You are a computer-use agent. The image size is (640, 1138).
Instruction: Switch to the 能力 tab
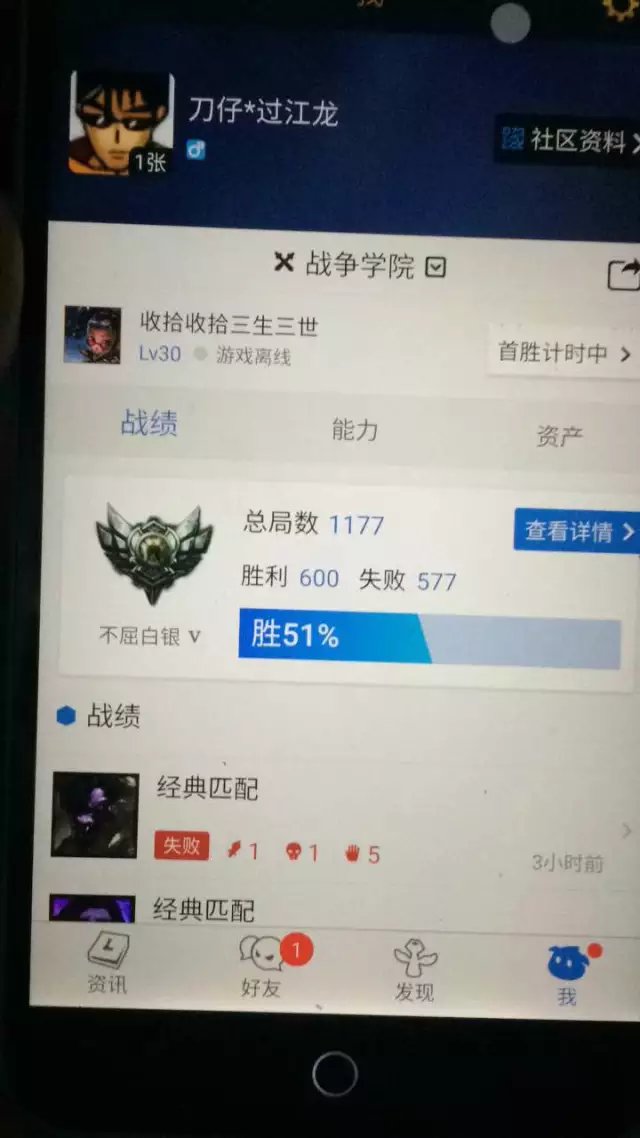point(355,430)
